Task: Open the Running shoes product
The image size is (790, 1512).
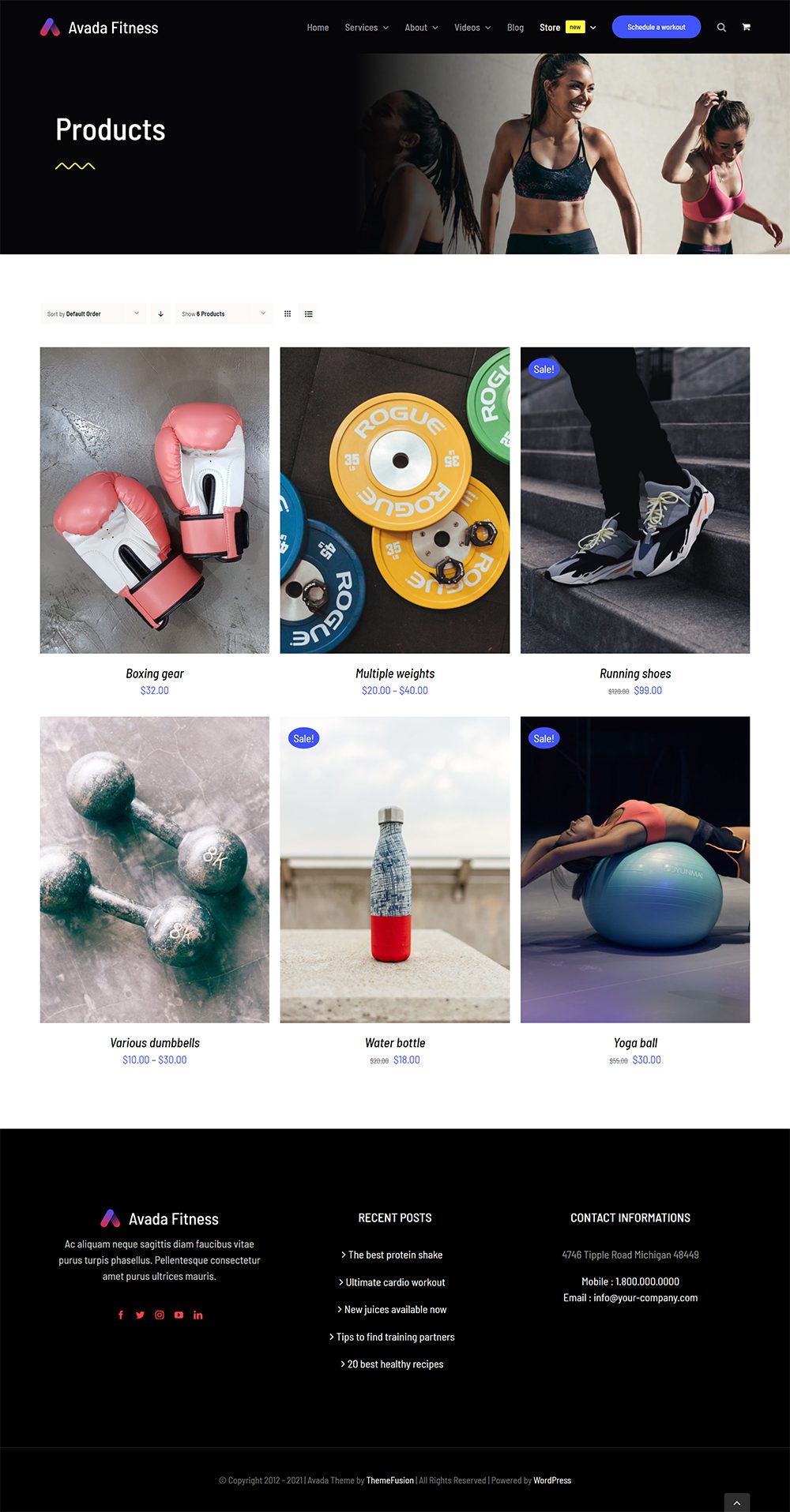Action: click(x=635, y=673)
